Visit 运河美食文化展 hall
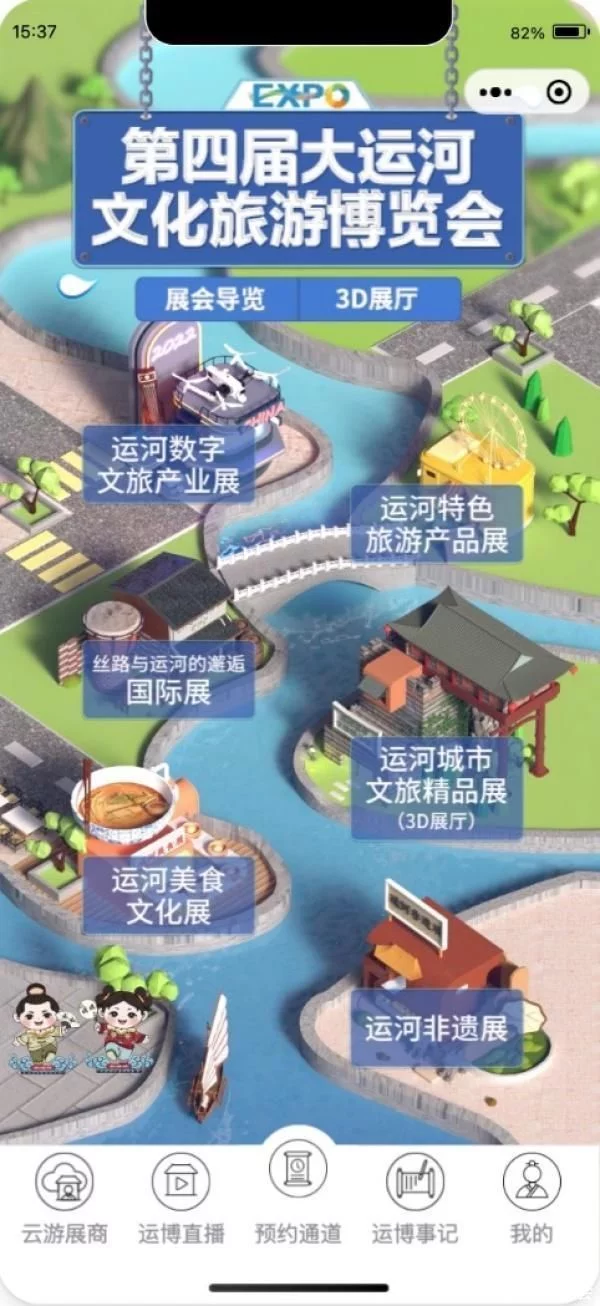The width and height of the screenshot is (600, 1306). click(168, 895)
